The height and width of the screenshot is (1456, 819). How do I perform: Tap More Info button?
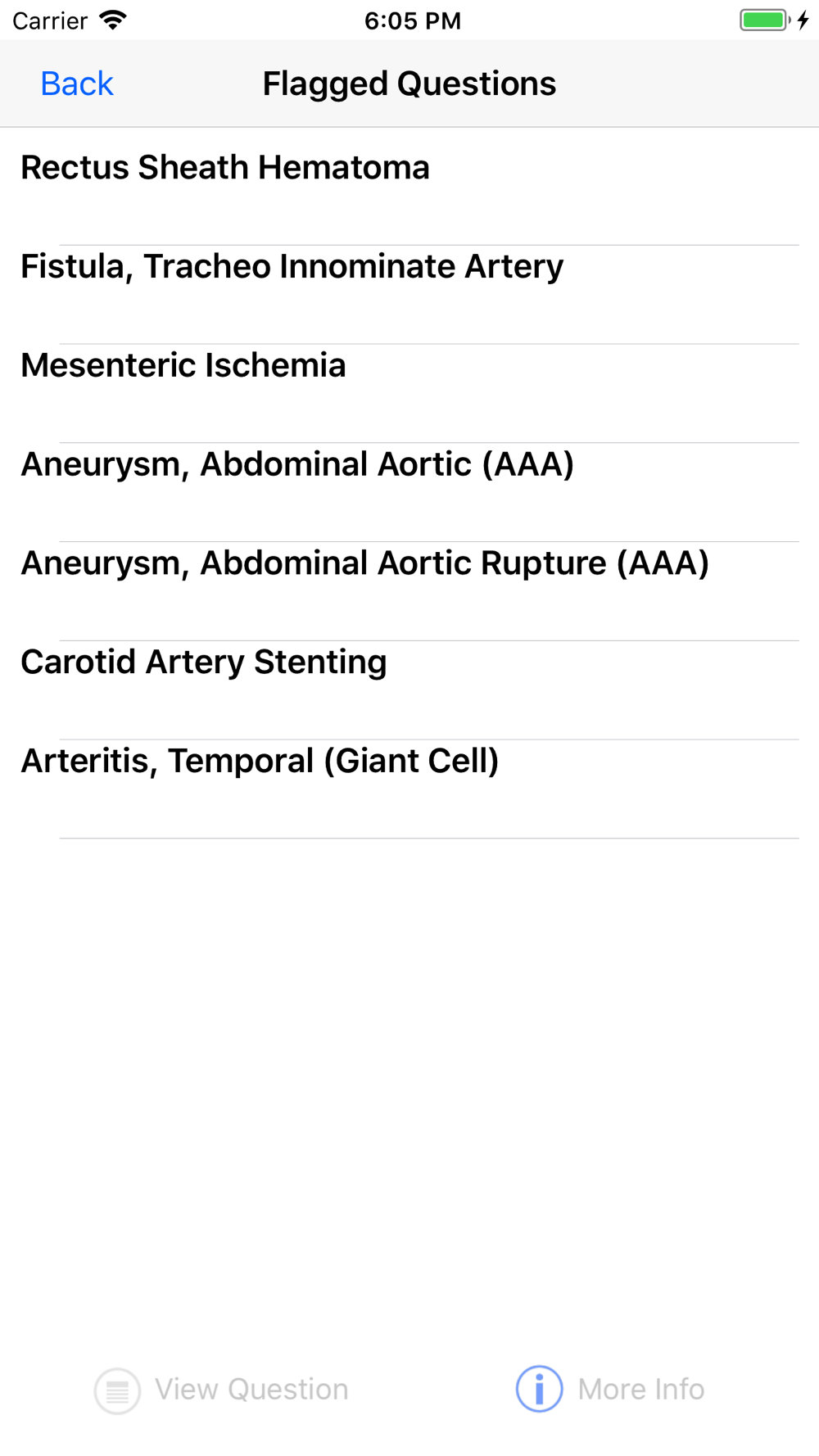coord(610,1390)
